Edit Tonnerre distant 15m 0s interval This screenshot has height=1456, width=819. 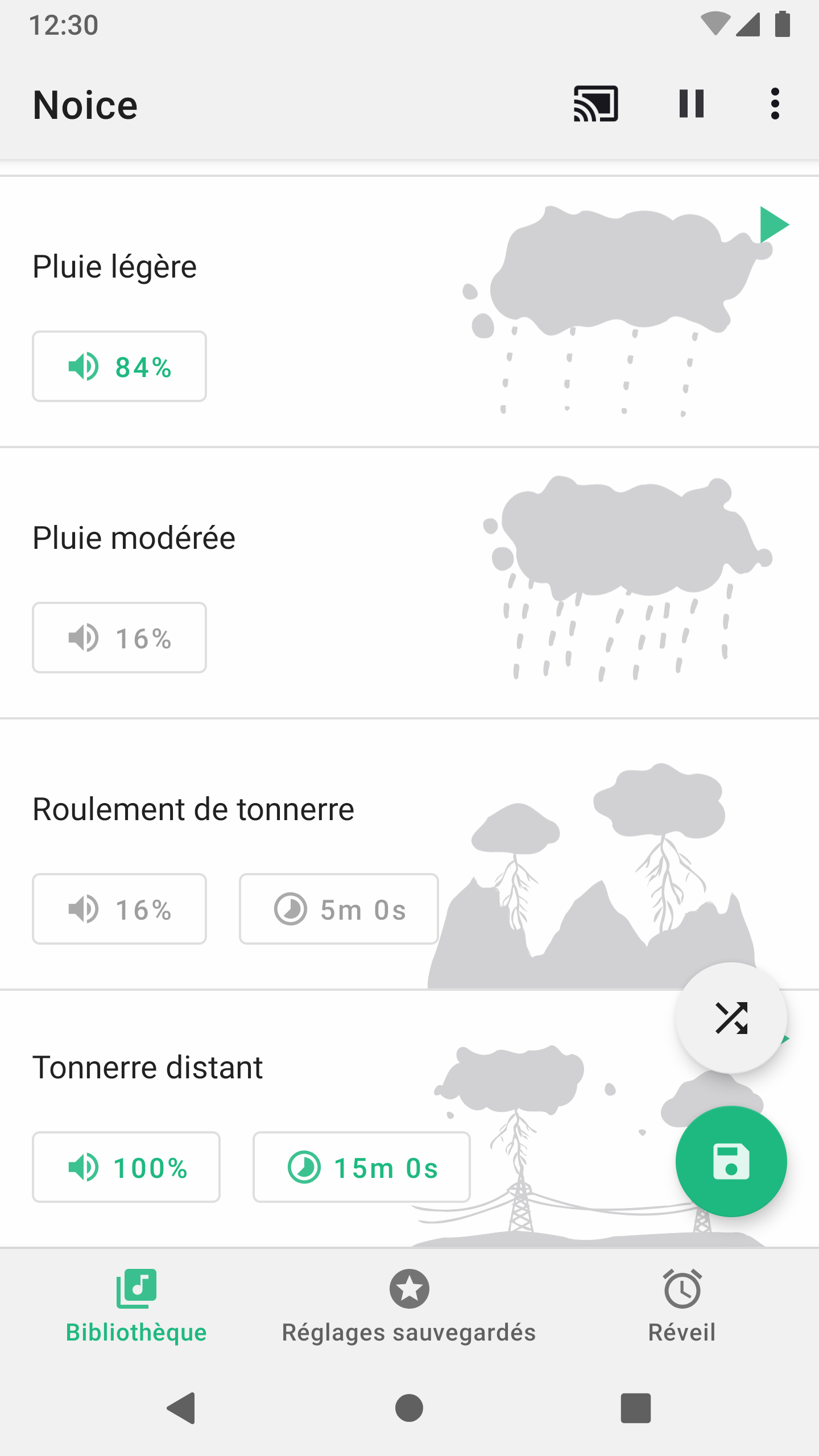tap(362, 1167)
